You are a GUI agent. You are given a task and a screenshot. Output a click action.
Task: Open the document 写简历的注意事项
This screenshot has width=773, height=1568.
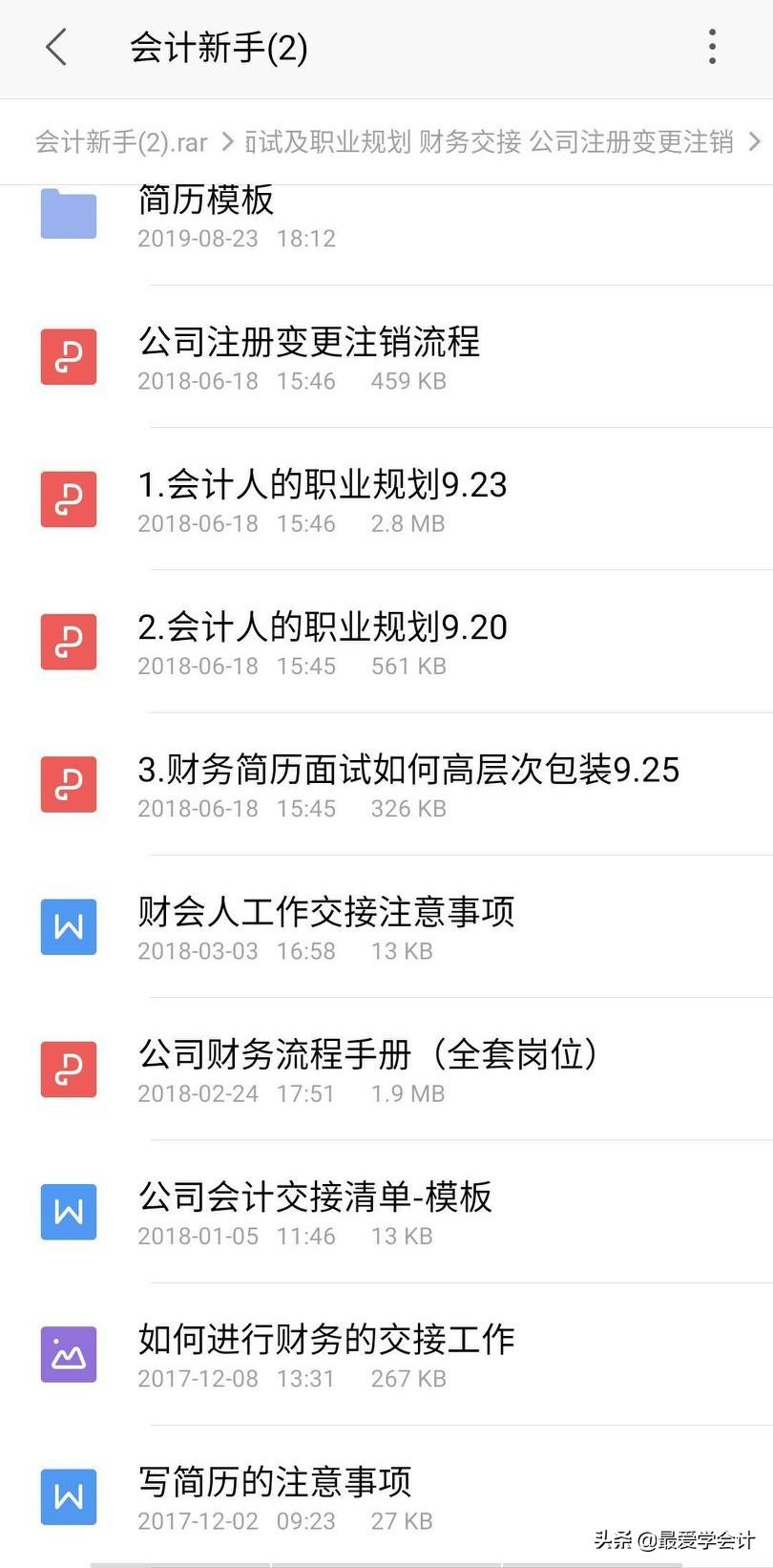(x=275, y=1496)
